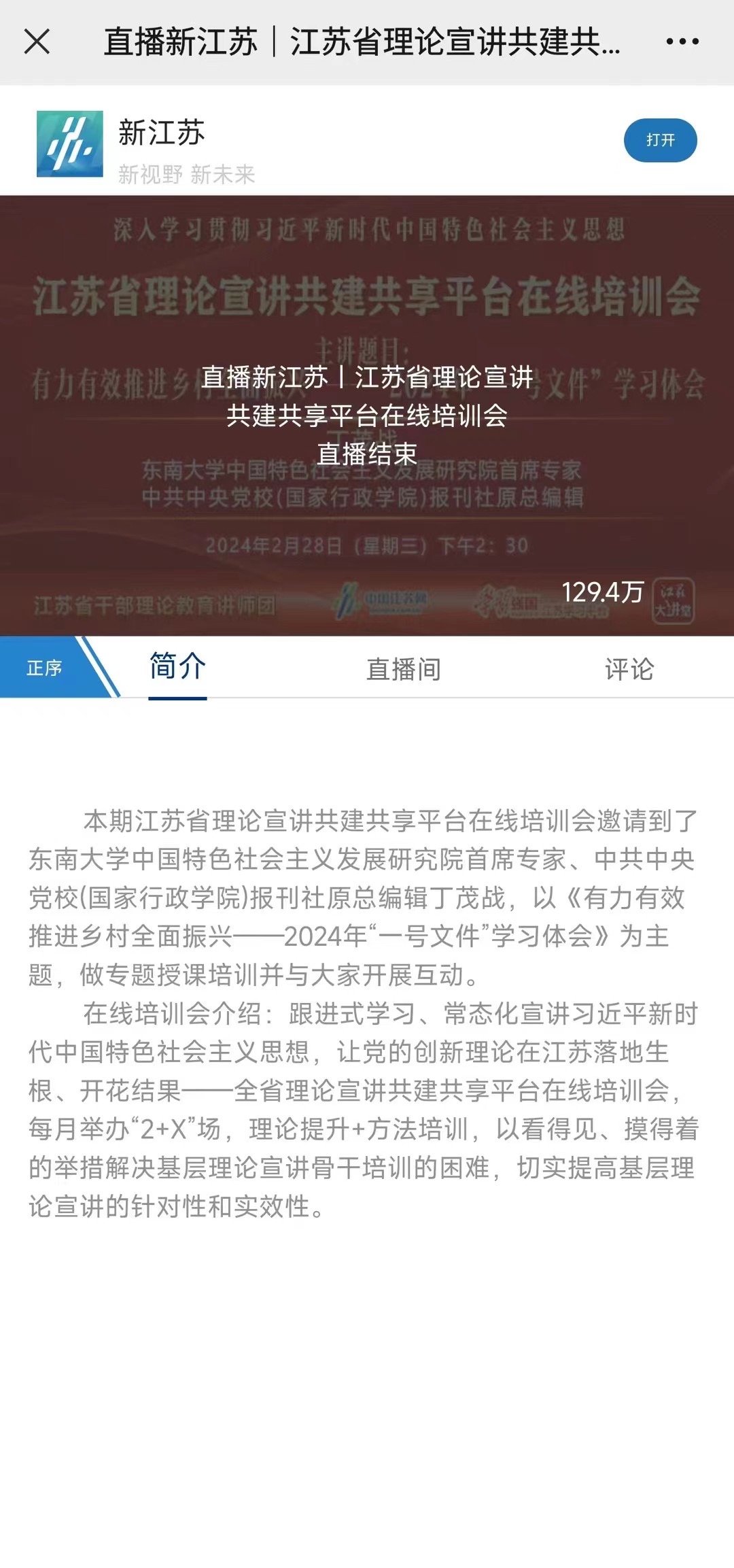Image resolution: width=734 pixels, height=1568 pixels.
Task: Toggle the 正序 sort order
Action: (x=45, y=668)
